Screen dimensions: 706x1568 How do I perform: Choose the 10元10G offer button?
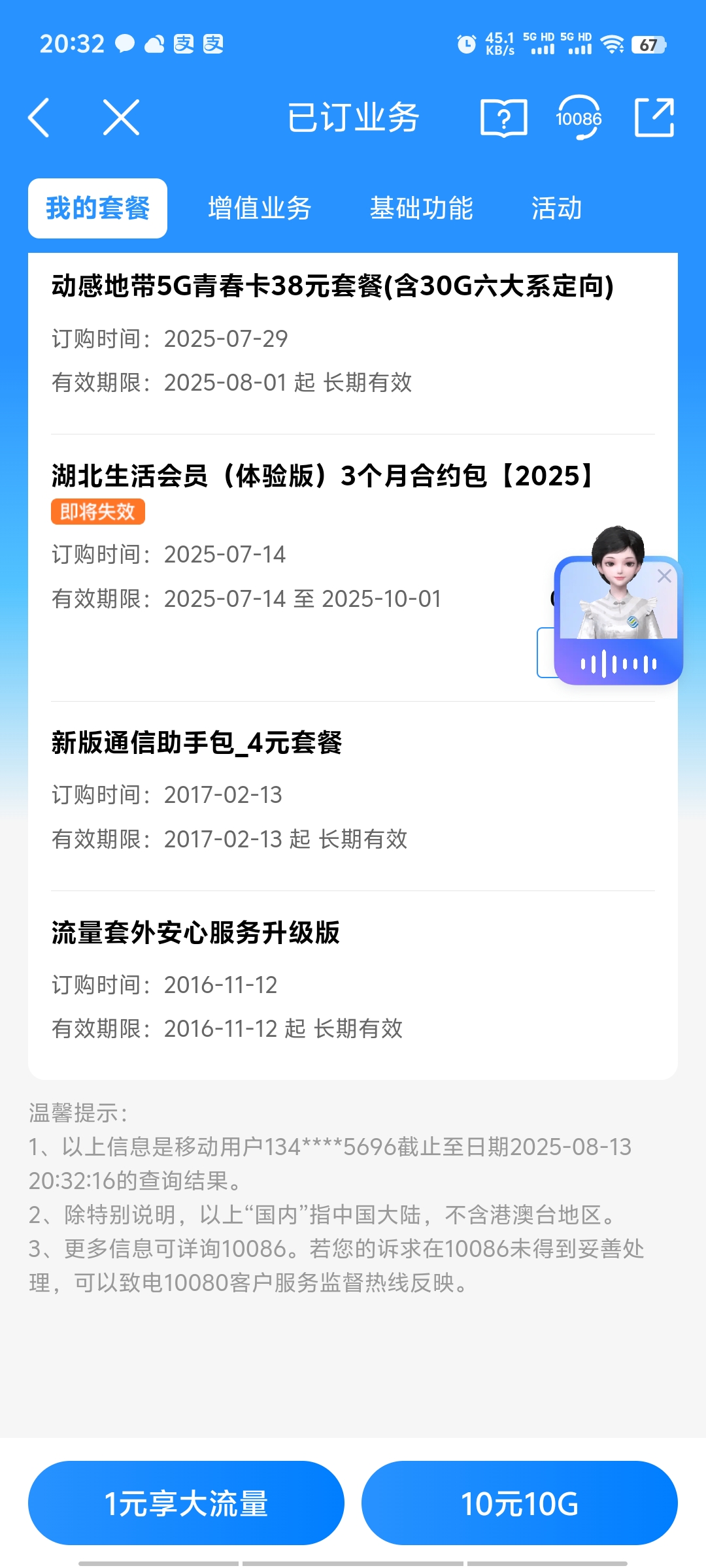tap(520, 1503)
